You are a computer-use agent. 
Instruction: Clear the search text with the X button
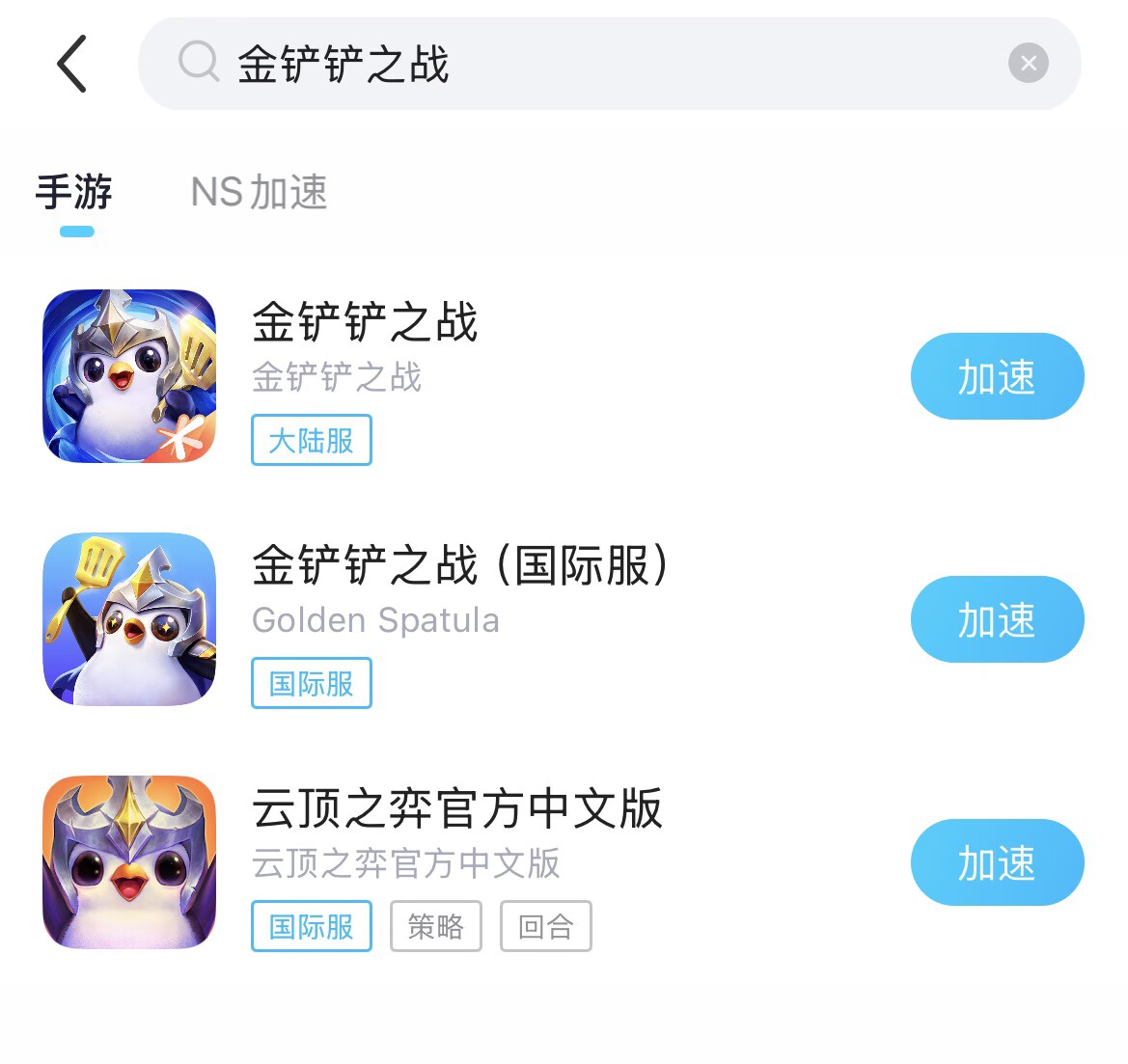(1028, 64)
